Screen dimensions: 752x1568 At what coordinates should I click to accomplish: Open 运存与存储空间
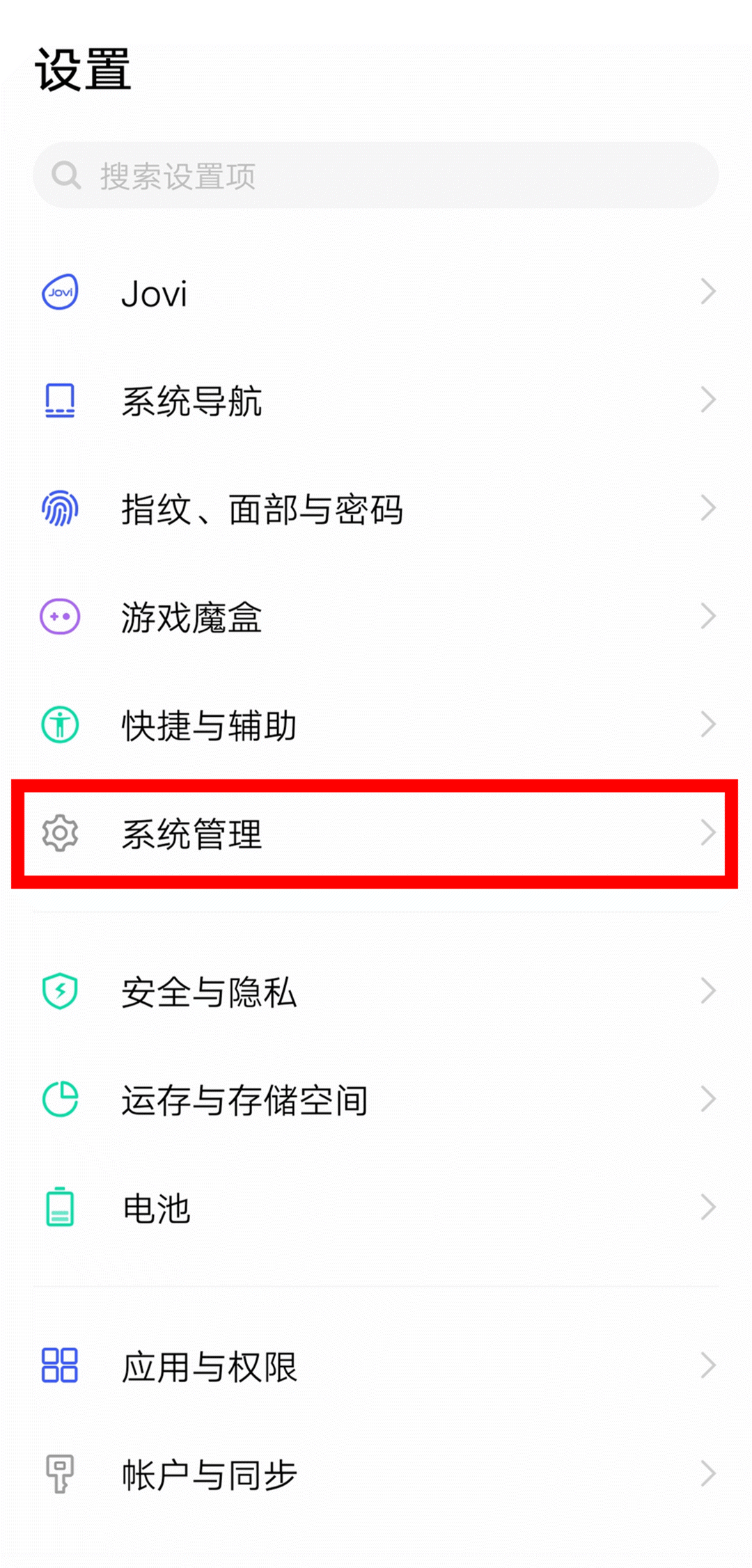(x=376, y=1100)
